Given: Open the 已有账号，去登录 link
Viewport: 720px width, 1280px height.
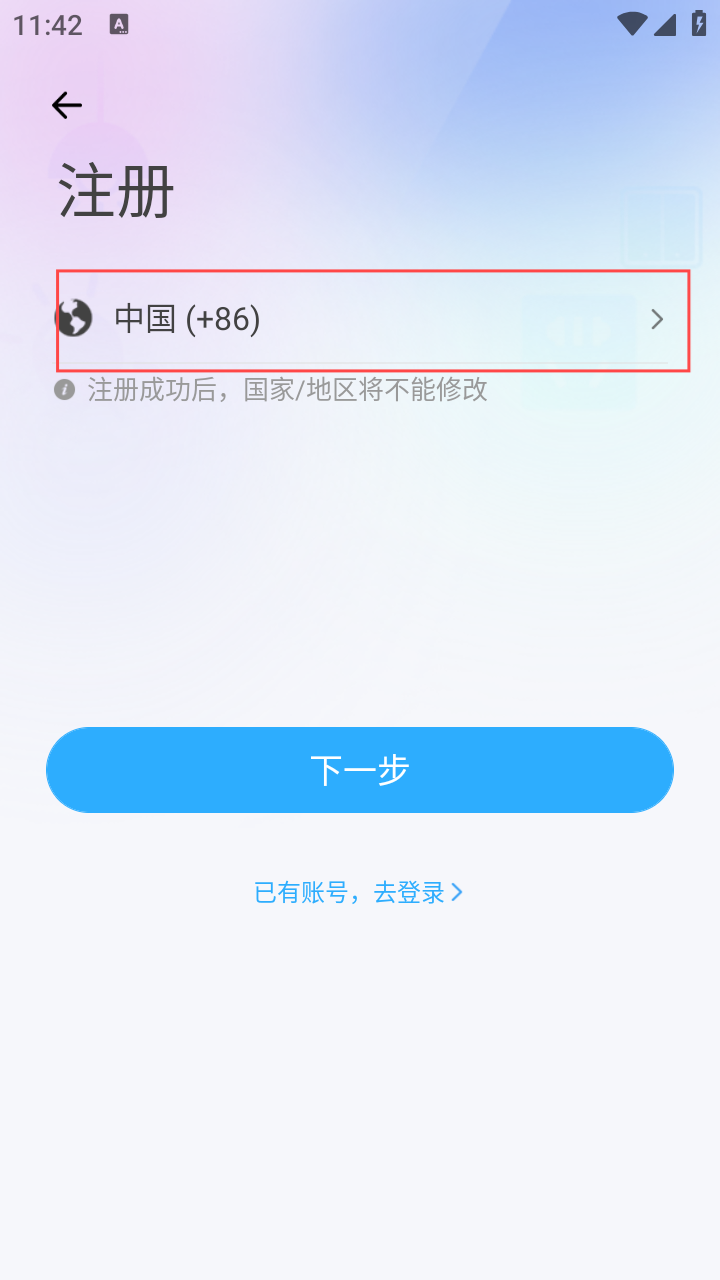Looking at the screenshot, I should pyautogui.click(x=358, y=893).
